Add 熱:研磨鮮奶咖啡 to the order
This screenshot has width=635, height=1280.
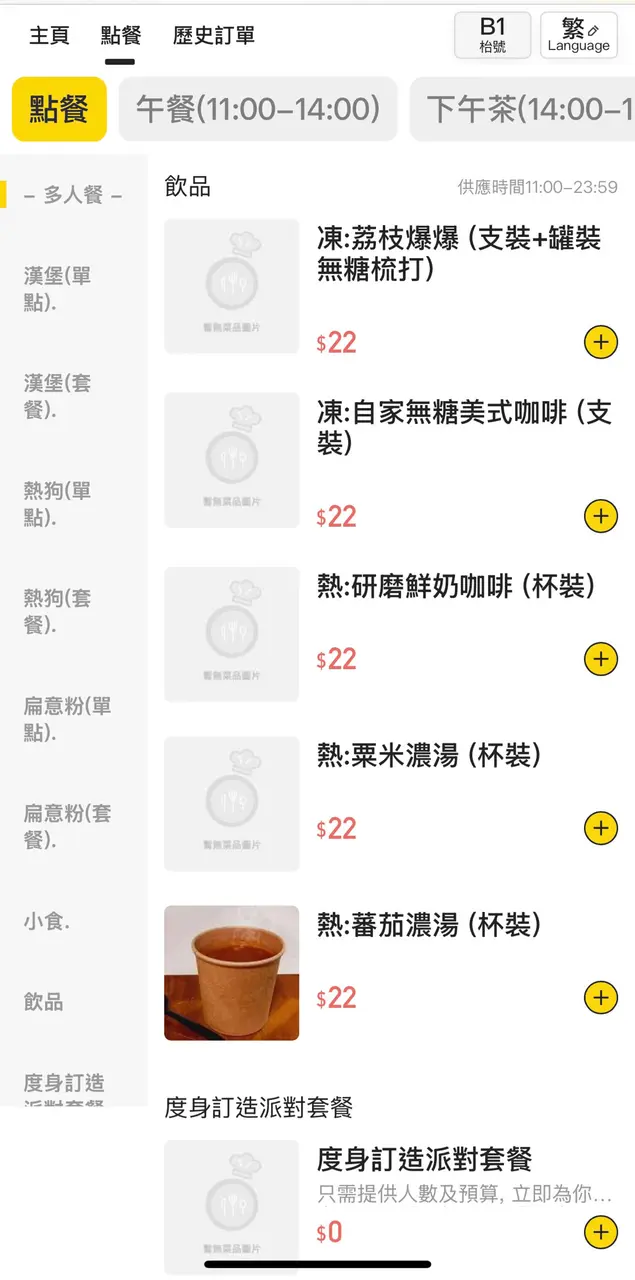click(x=600, y=660)
